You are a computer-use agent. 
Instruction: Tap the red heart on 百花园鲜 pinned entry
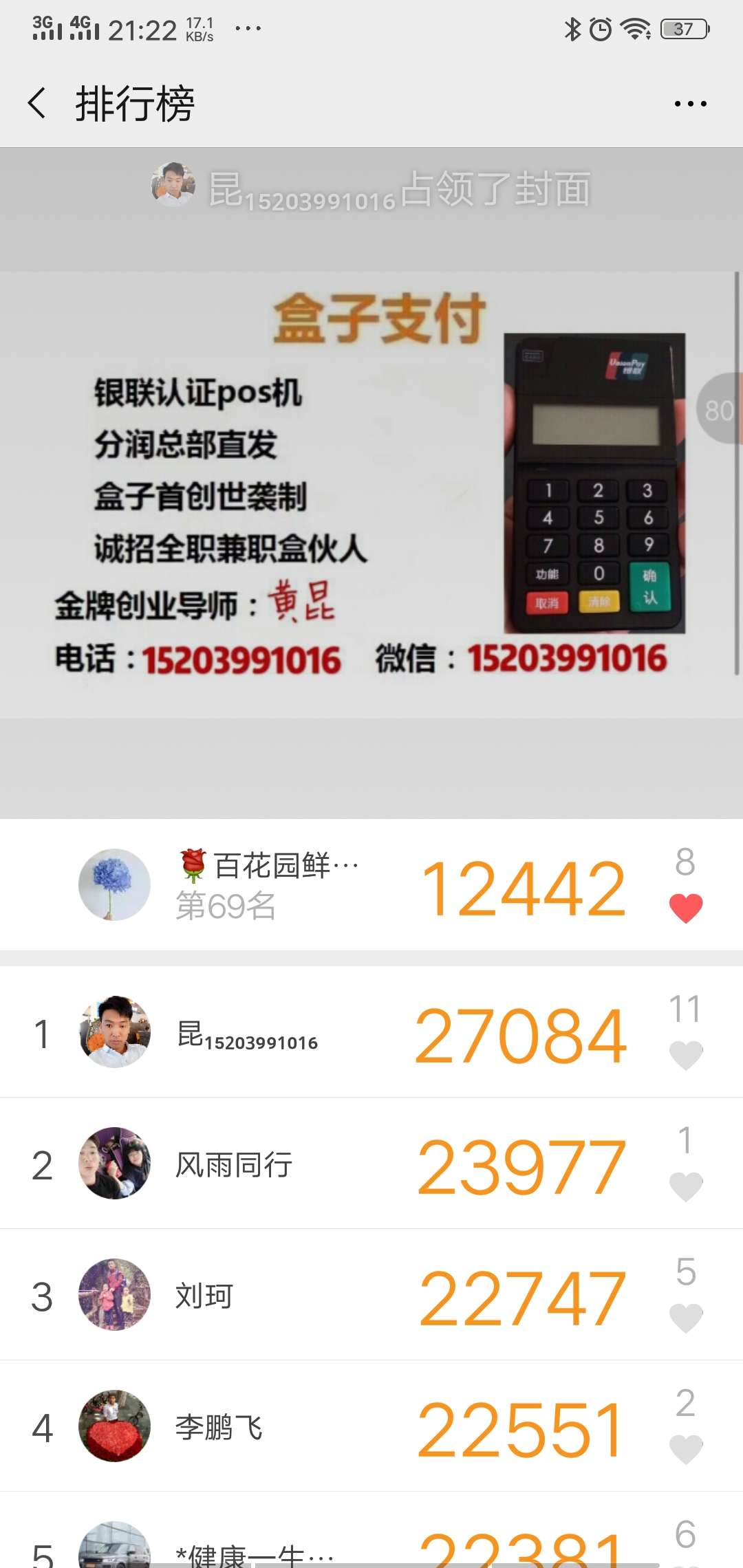pyautogui.click(x=686, y=906)
